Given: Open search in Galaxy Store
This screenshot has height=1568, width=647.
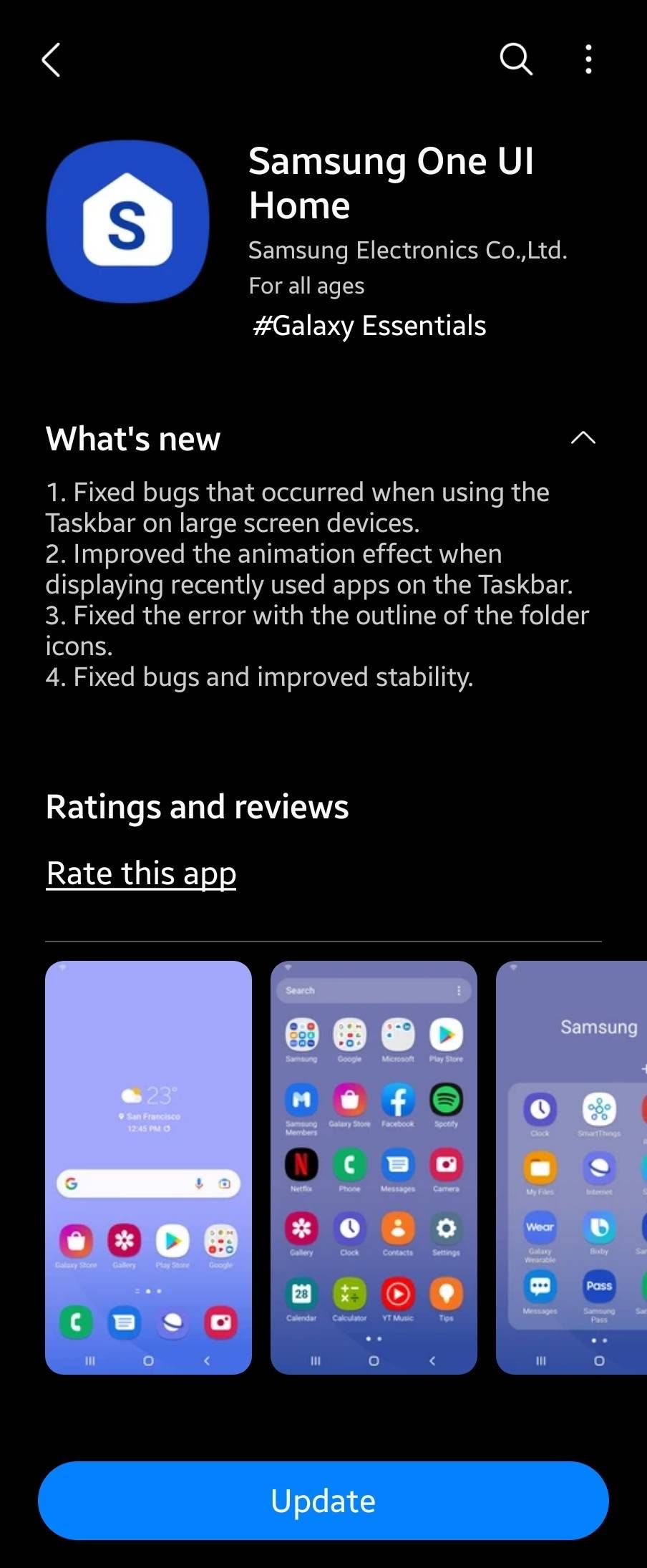Looking at the screenshot, I should coord(515,59).
